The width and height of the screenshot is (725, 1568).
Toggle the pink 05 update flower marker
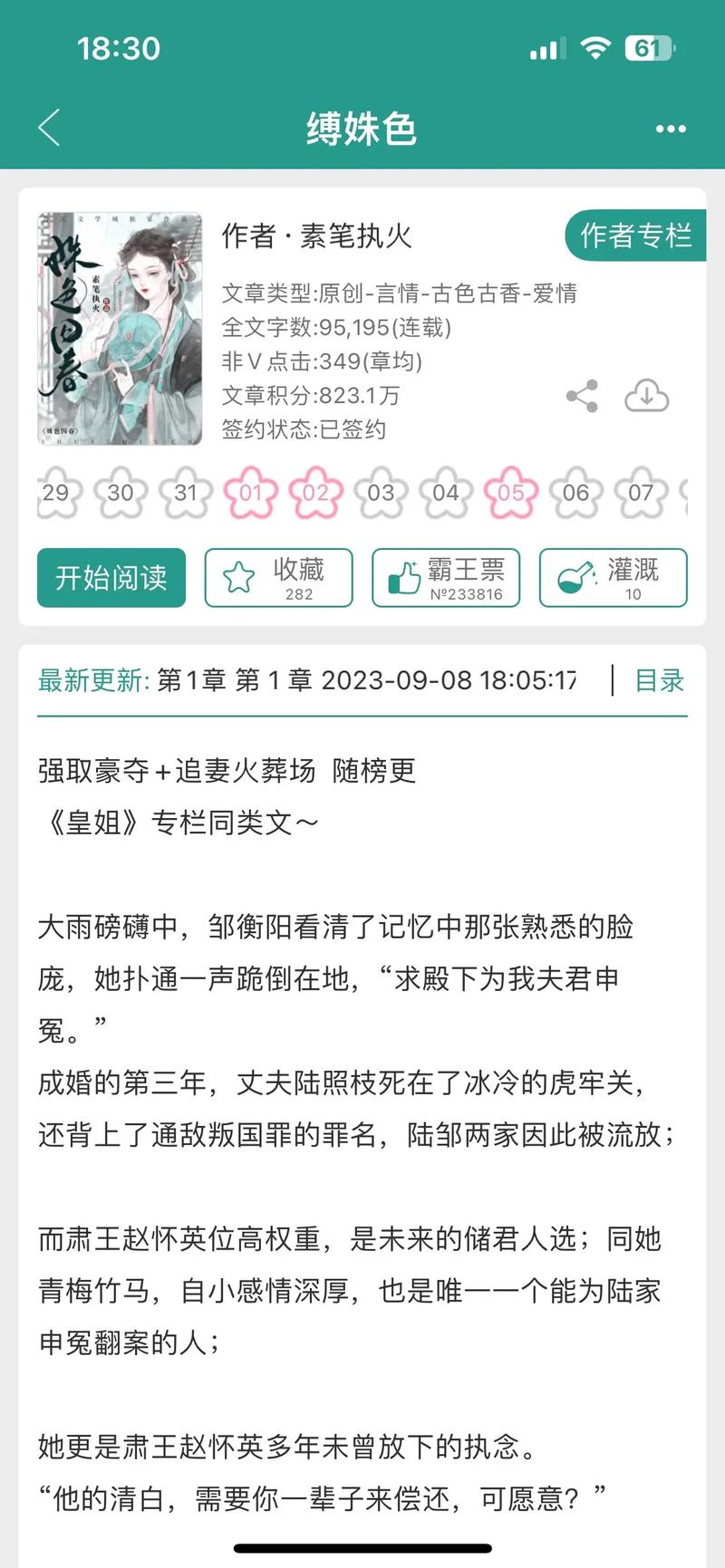(x=510, y=493)
